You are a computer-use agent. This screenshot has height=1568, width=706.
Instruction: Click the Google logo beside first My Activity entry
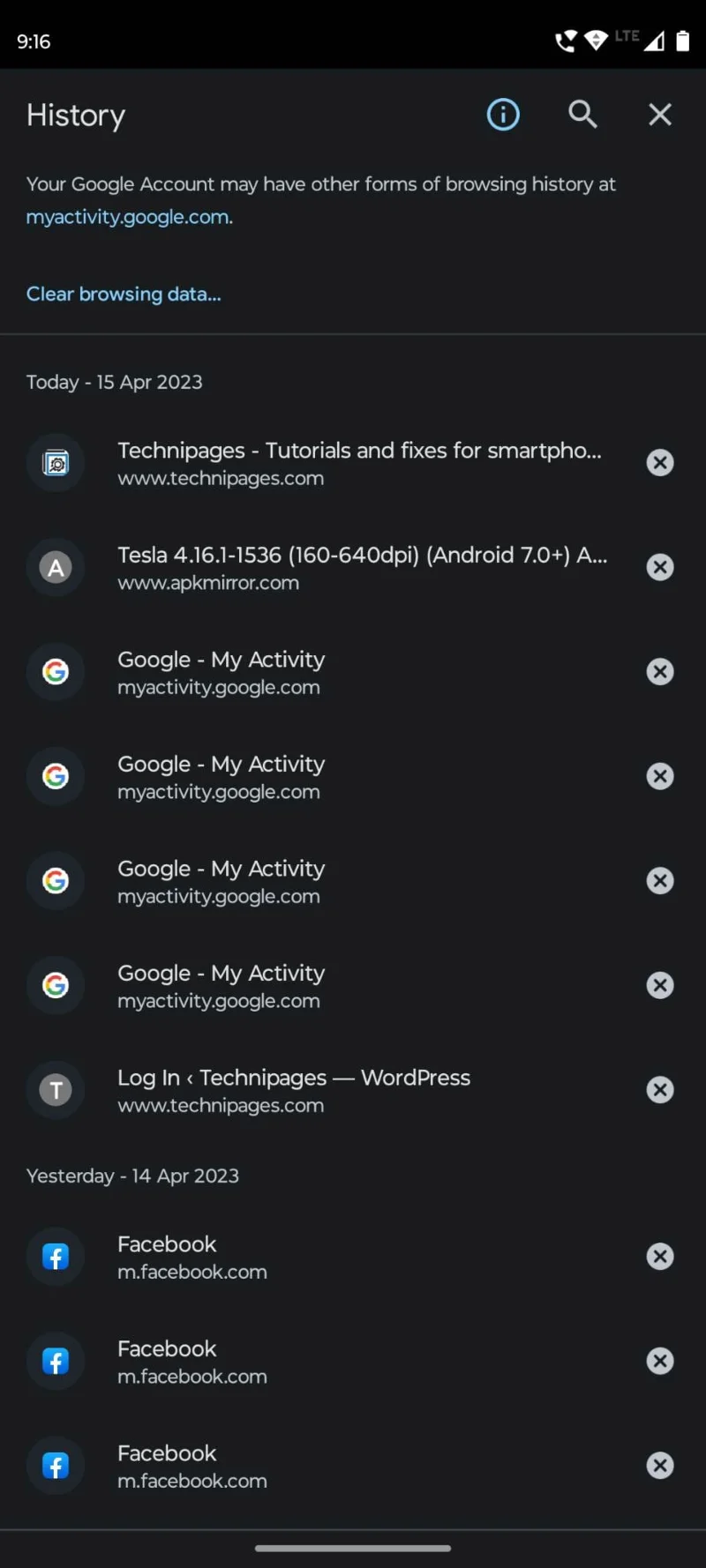click(55, 671)
